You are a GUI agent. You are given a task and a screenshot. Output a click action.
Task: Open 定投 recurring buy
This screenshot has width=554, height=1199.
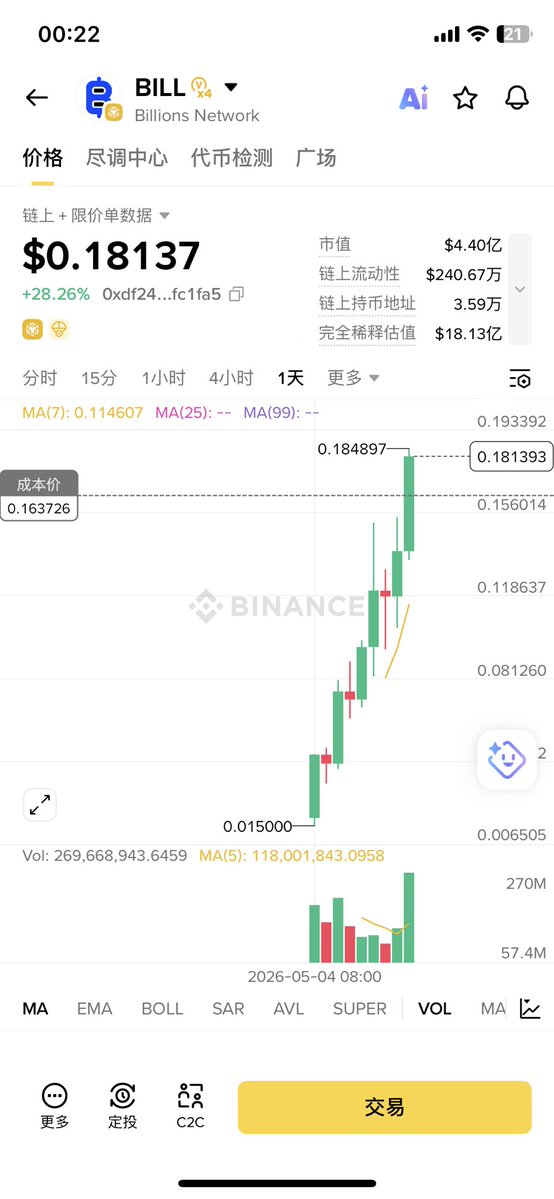[x=122, y=1106]
